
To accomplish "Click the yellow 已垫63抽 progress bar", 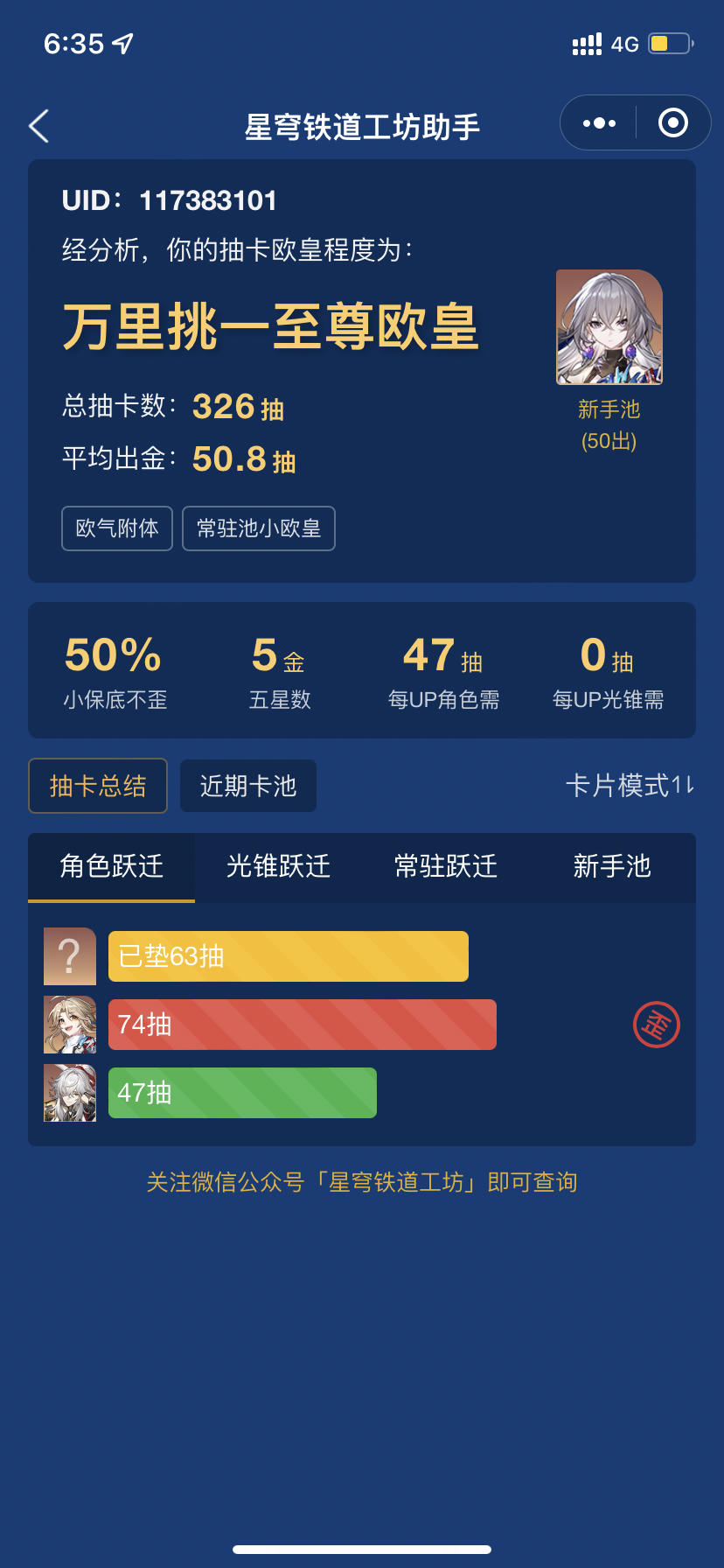I will click(x=289, y=956).
